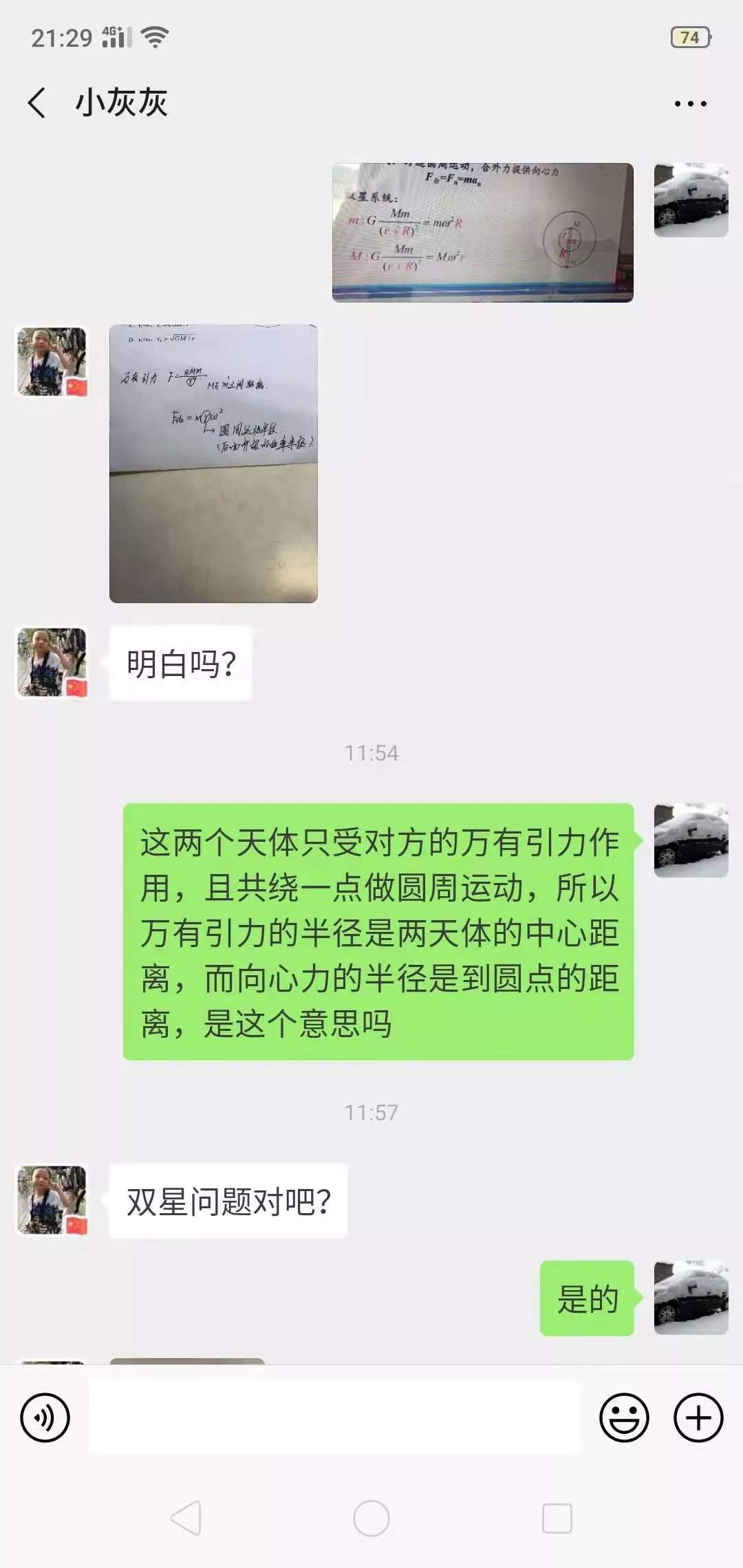
Task: Open the received handwritten 万有引力 notes photo
Action: coord(213,464)
